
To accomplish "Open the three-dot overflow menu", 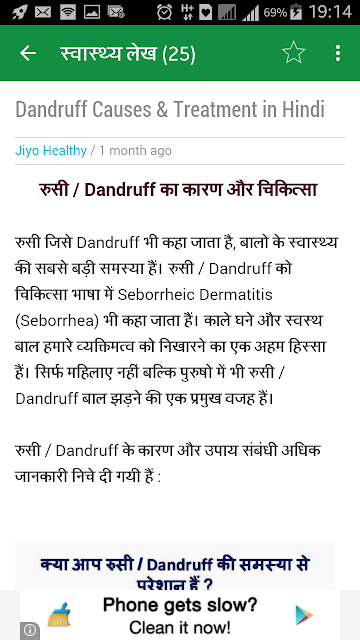I will tap(338, 53).
